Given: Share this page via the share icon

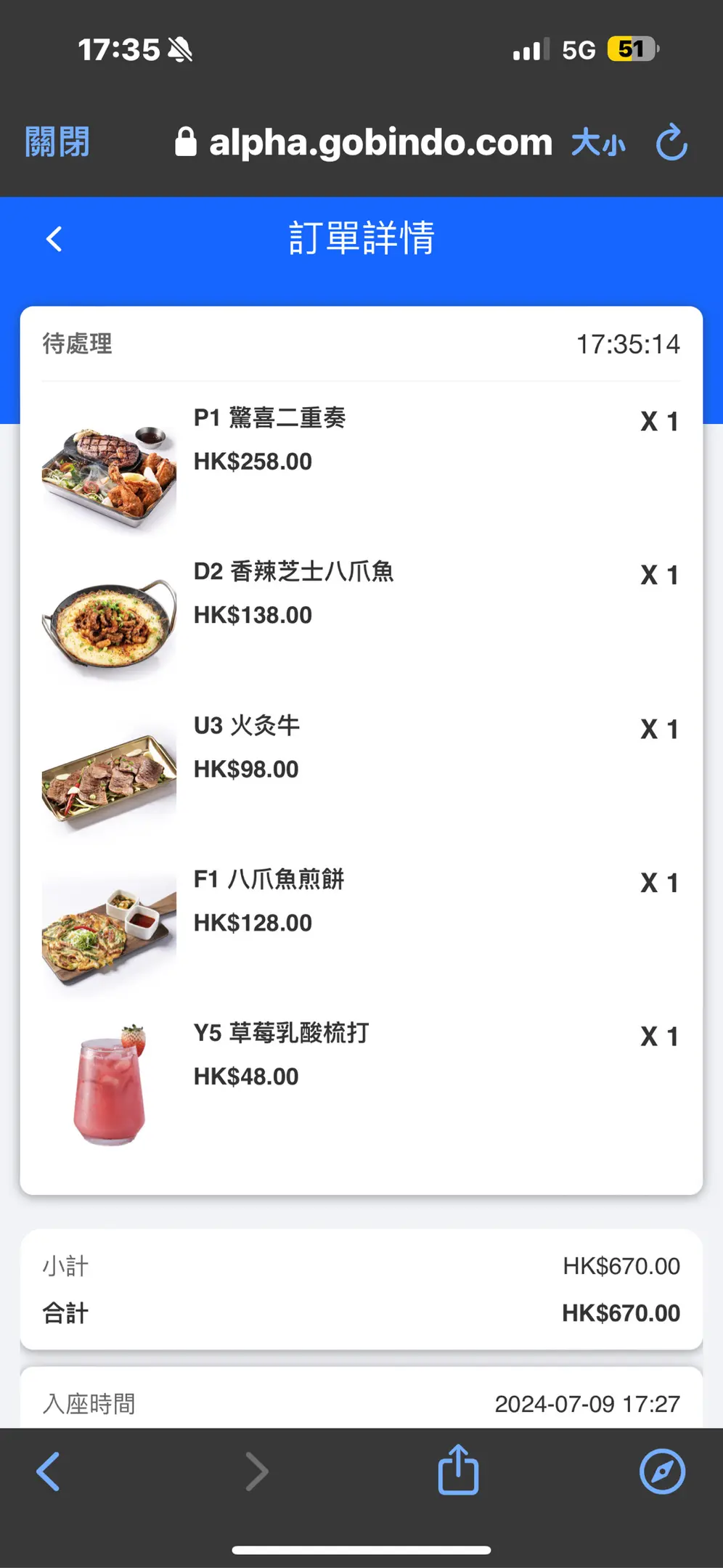Looking at the screenshot, I should tap(458, 1471).
